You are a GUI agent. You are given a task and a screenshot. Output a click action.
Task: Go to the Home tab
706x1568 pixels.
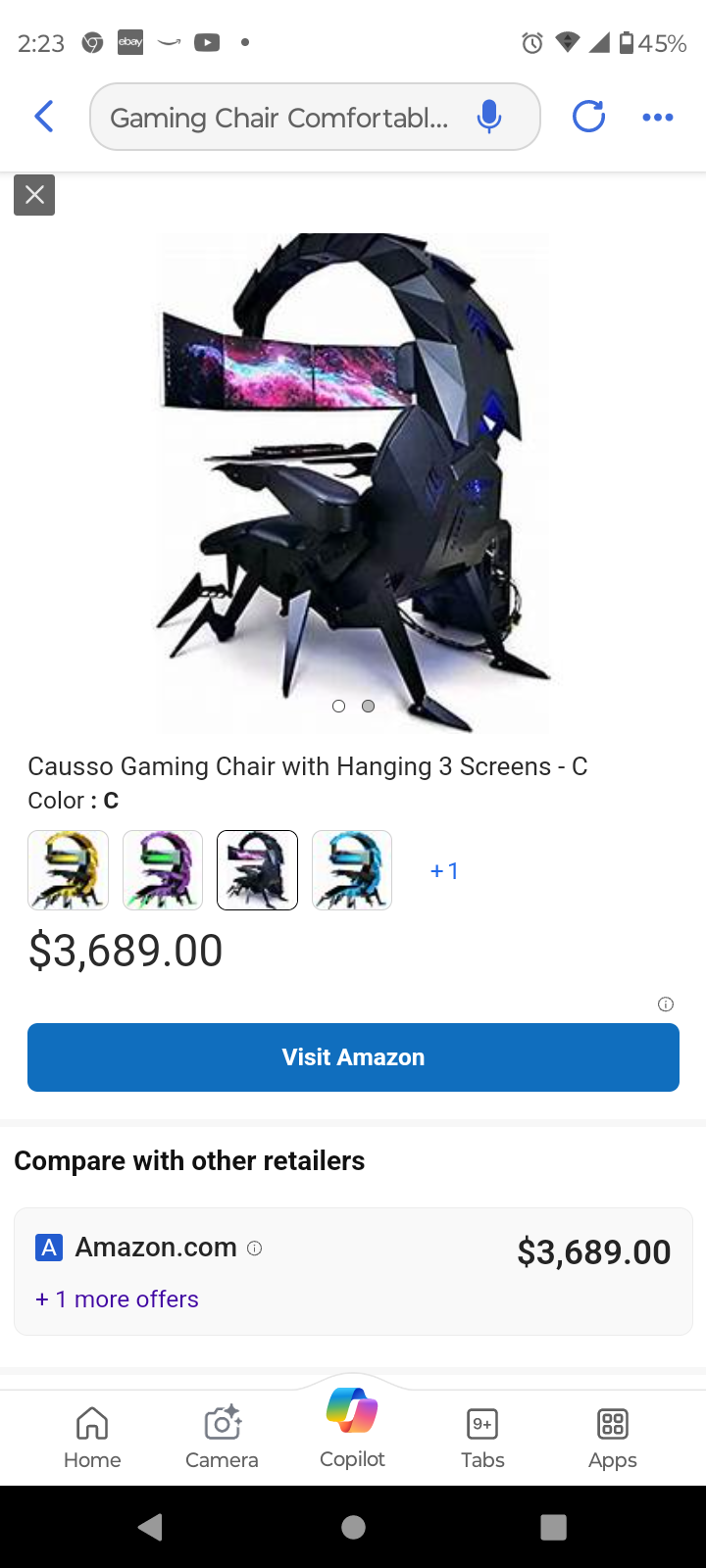(x=92, y=1437)
